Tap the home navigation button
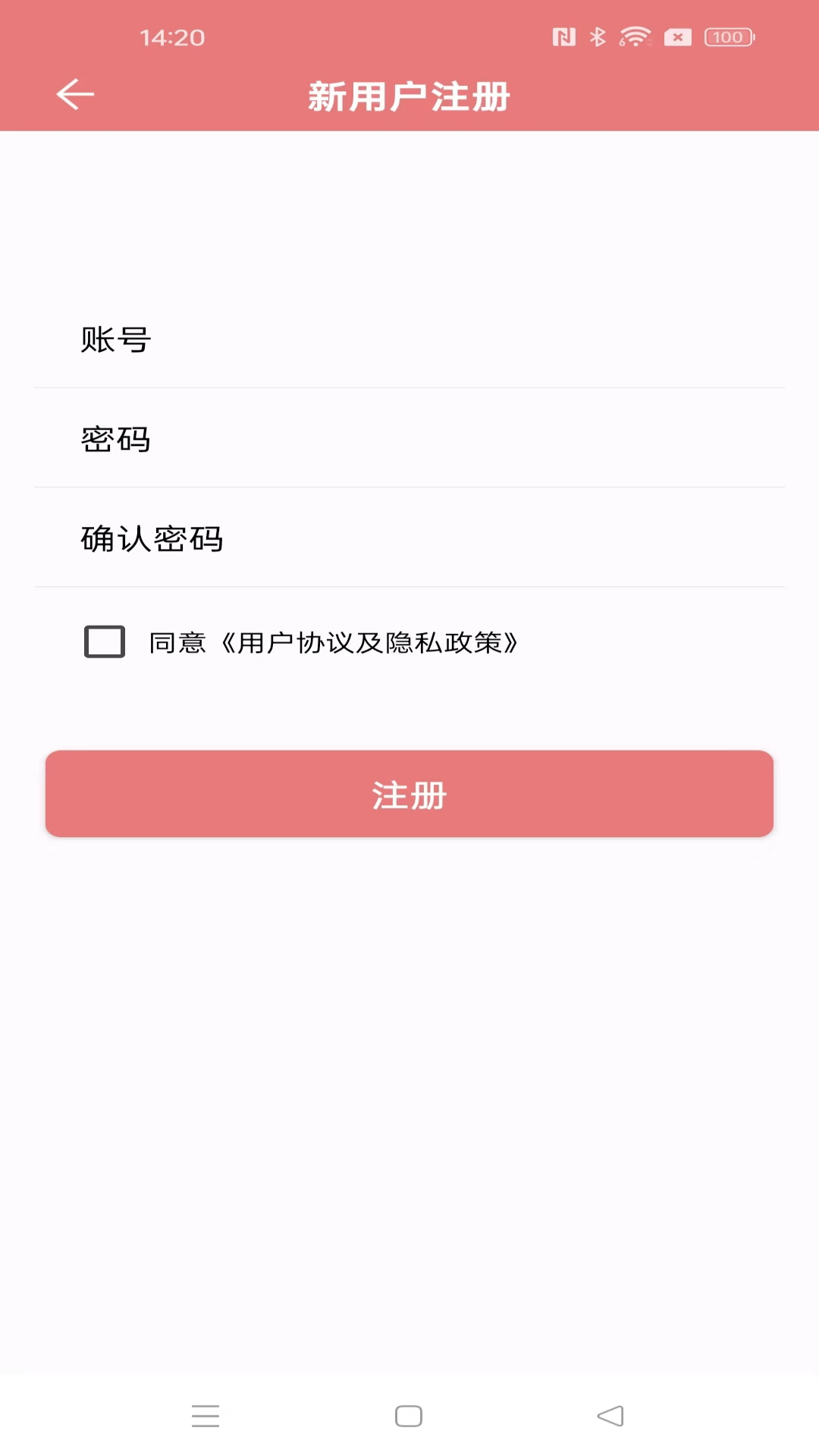Viewport: 819px width, 1456px height. (x=409, y=1415)
